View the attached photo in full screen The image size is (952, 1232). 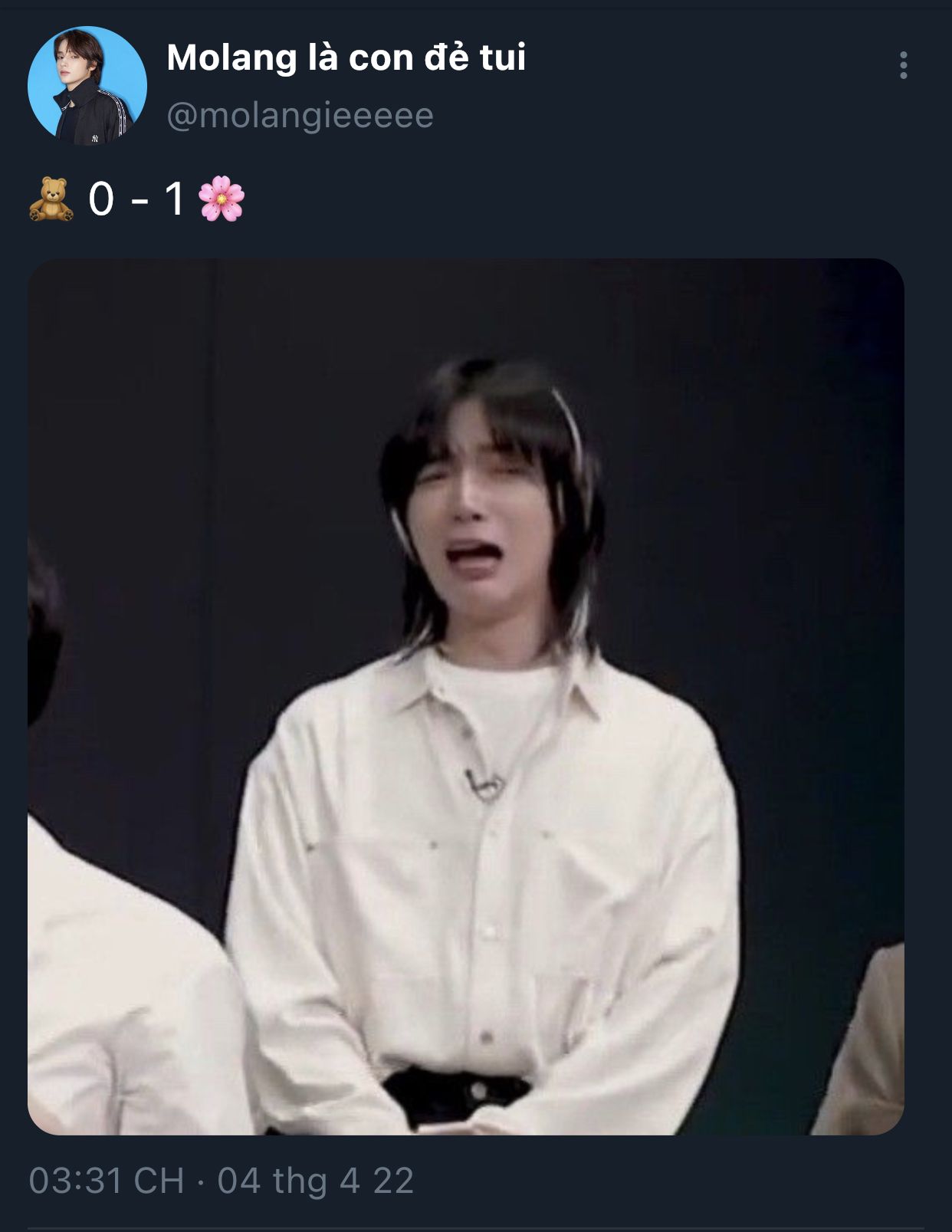(x=466, y=696)
